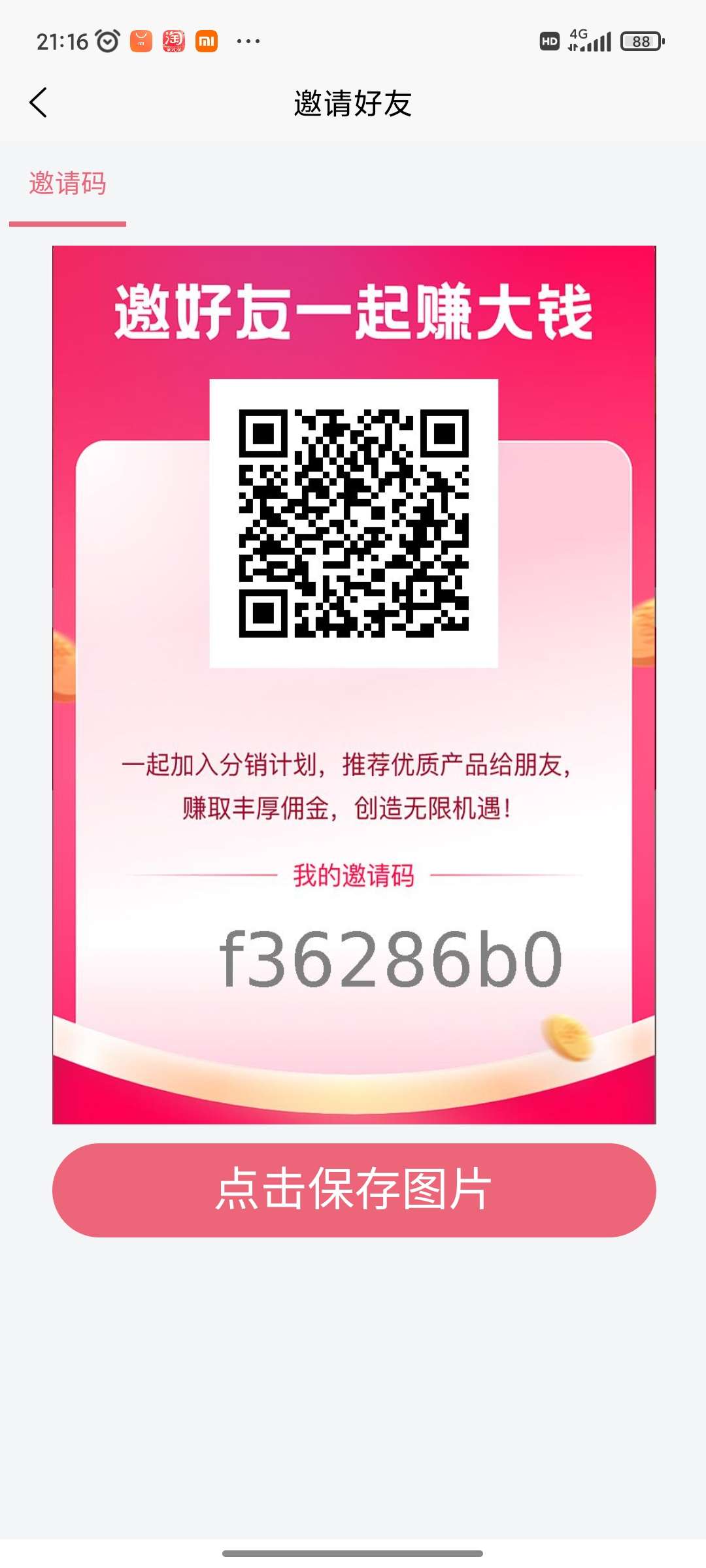Tap the 点击保存图片 button

point(354,1190)
